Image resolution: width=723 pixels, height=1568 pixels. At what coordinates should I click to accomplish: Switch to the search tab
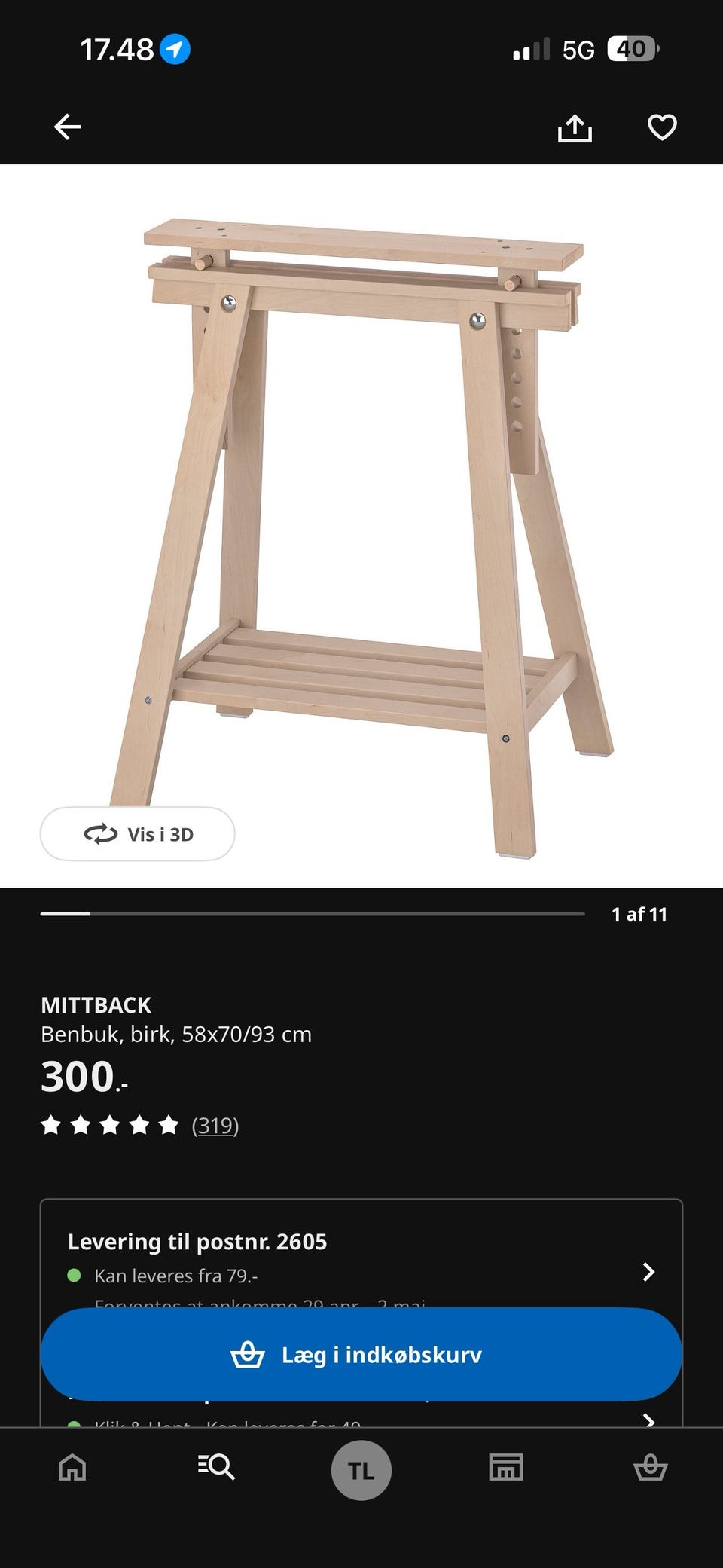217,1468
